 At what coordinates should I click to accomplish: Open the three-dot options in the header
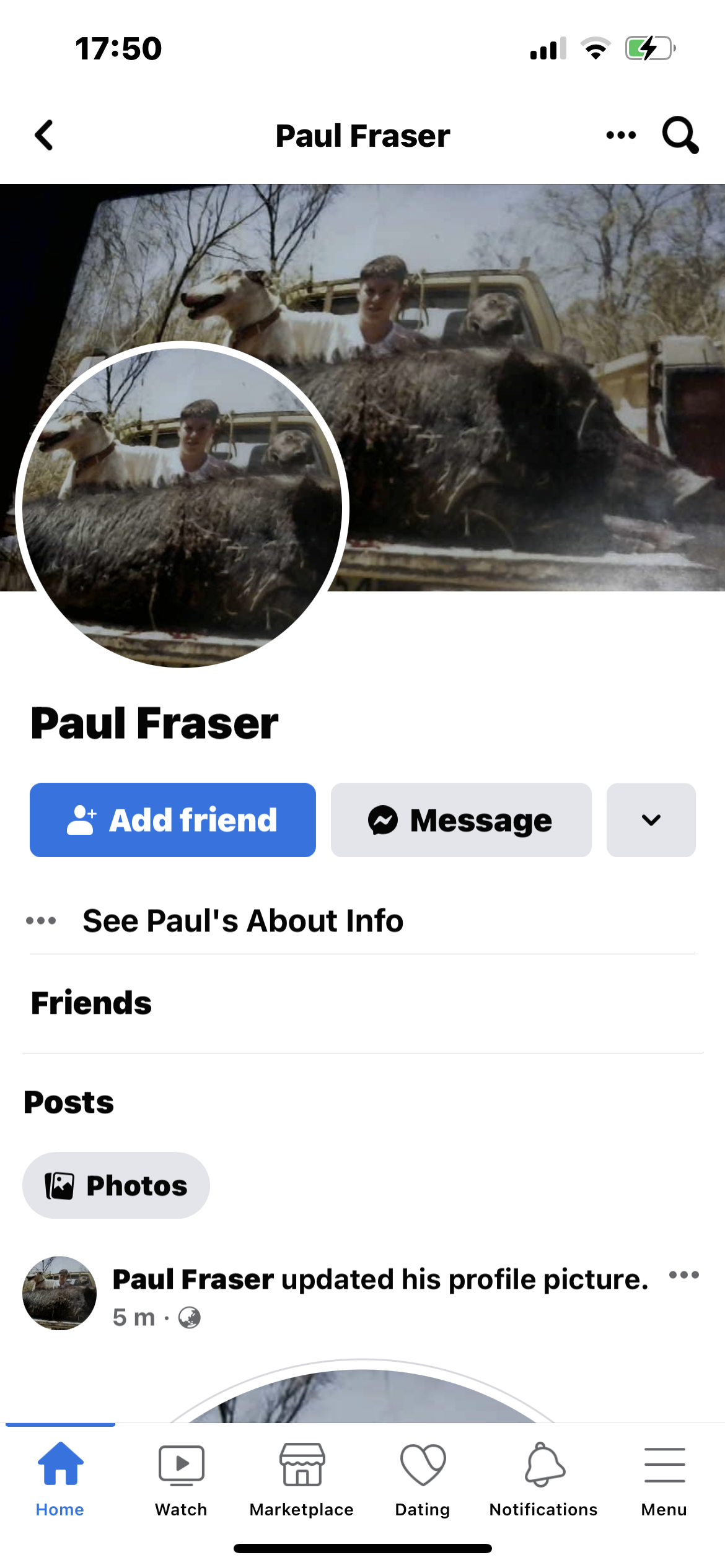coord(621,135)
